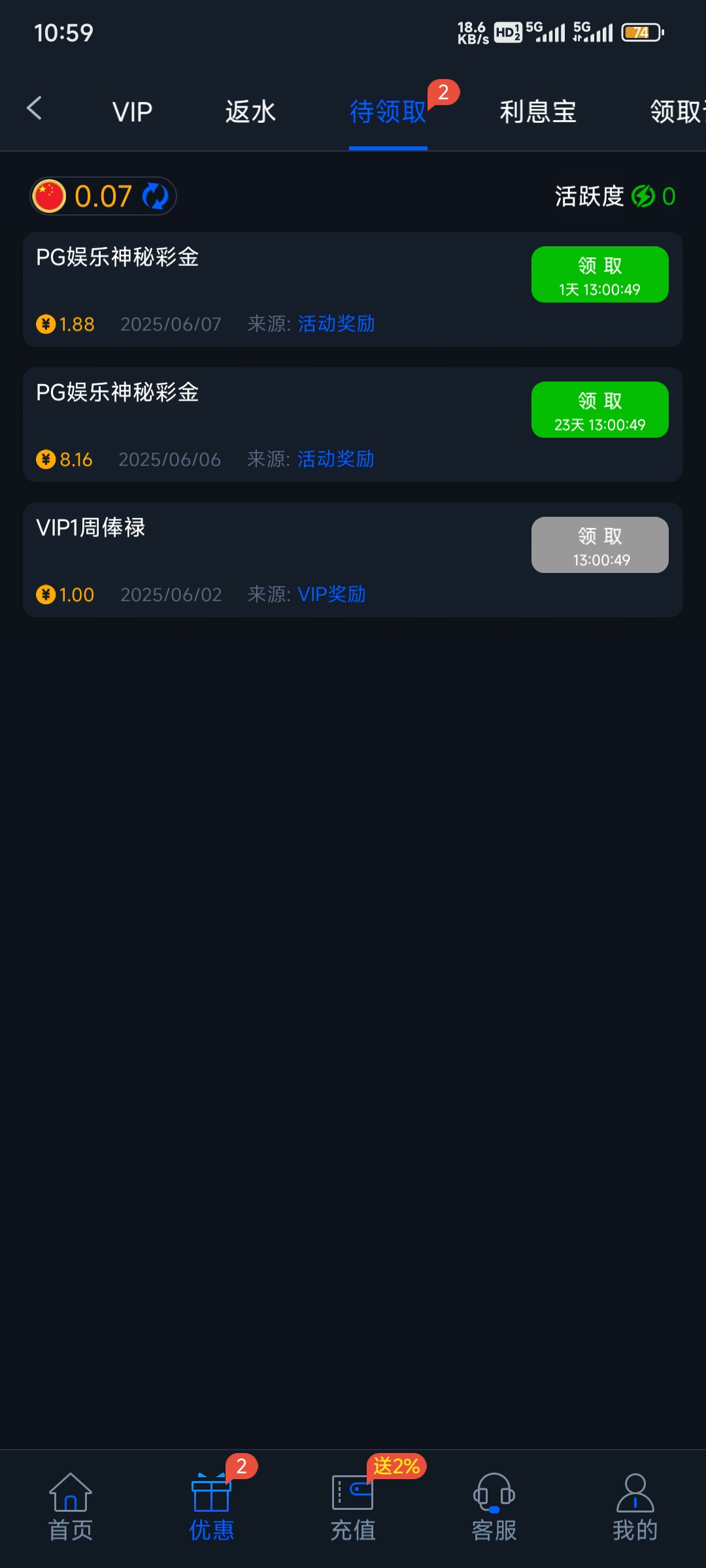The image size is (706, 1568).
Task: Claim the 1.88 PG娱乐神秘彩金 reward
Action: pyautogui.click(x=599, y=274)
